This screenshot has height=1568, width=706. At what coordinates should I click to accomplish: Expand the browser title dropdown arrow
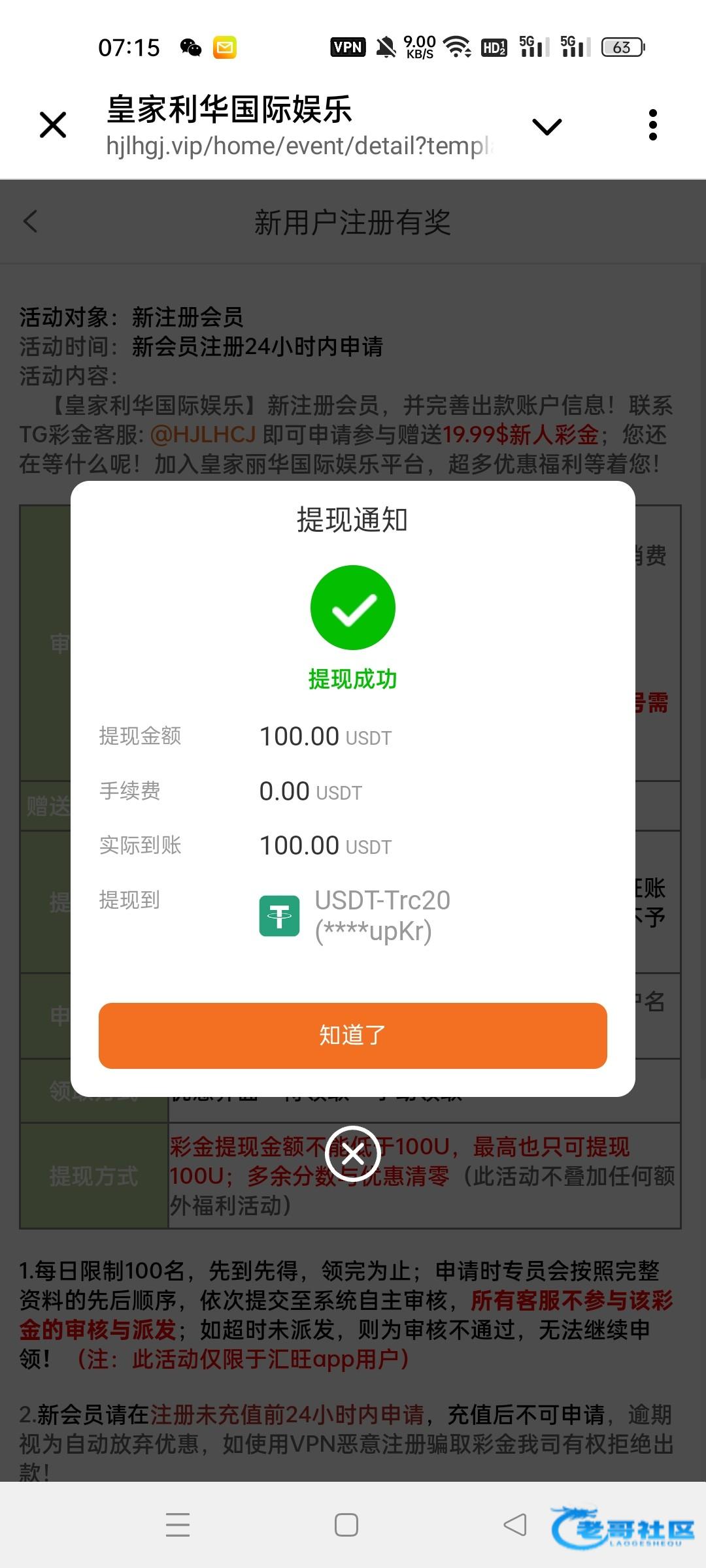[547, 126]
